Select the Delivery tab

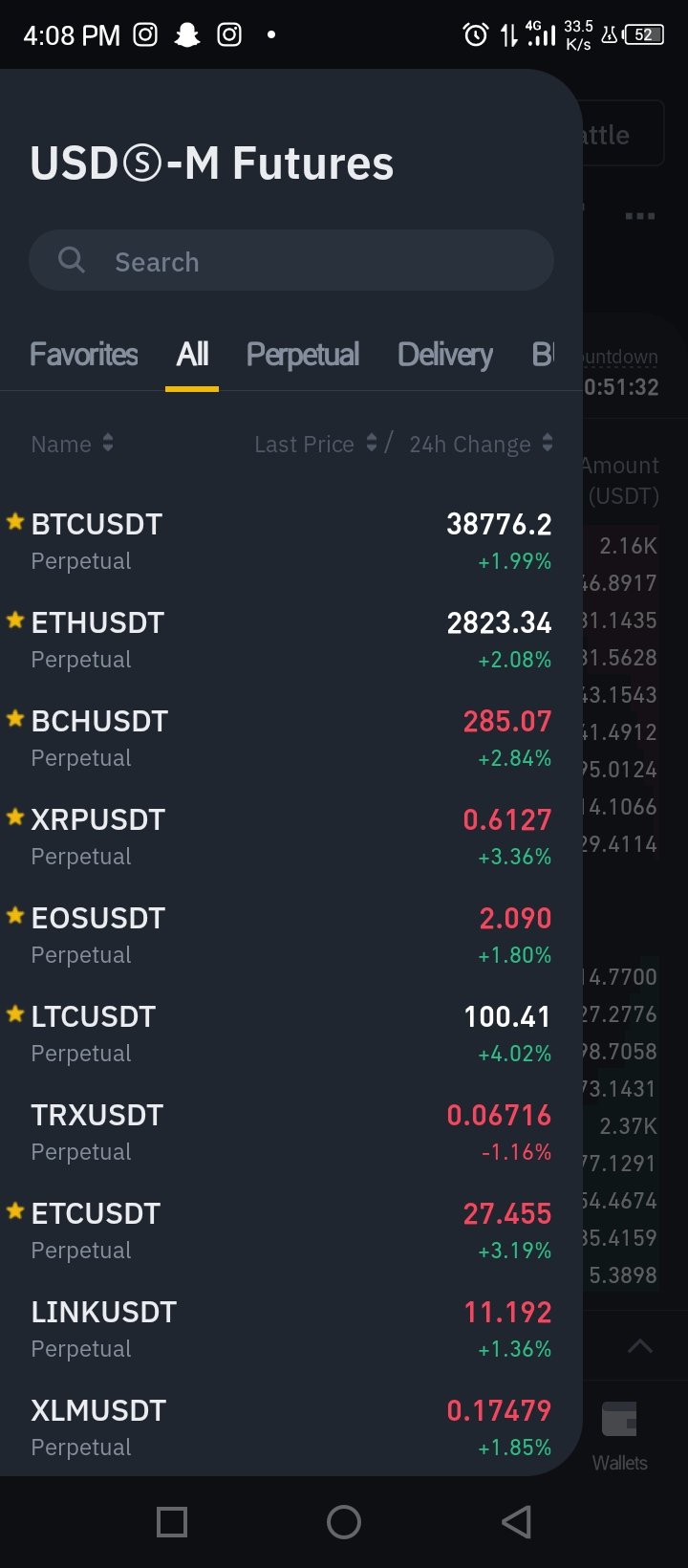tap(445, 355)
